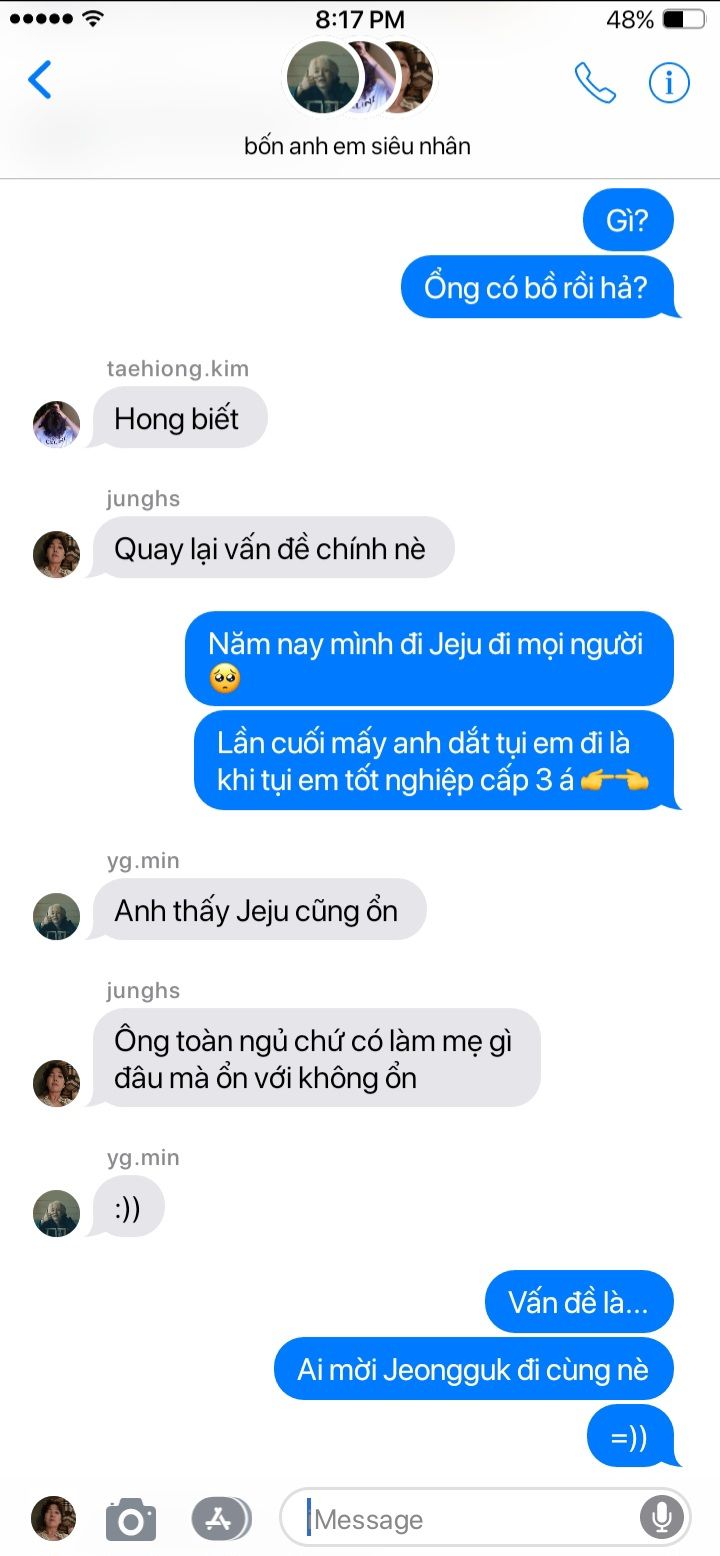Focus the Message text field
720x1556 pixels.
pyautogui.click(x=470, y=1519)
